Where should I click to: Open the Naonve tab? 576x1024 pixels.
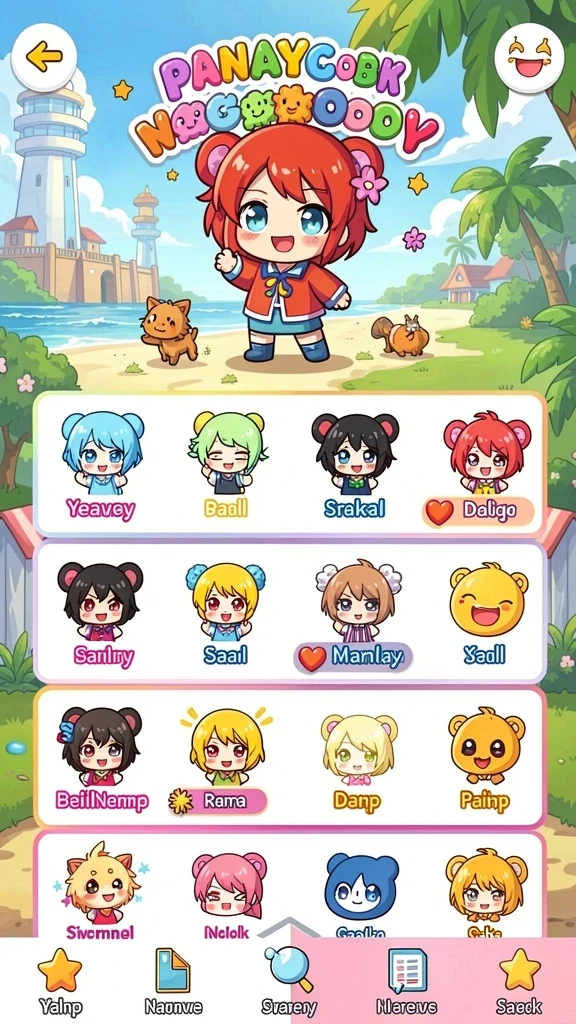pos(173,980)
